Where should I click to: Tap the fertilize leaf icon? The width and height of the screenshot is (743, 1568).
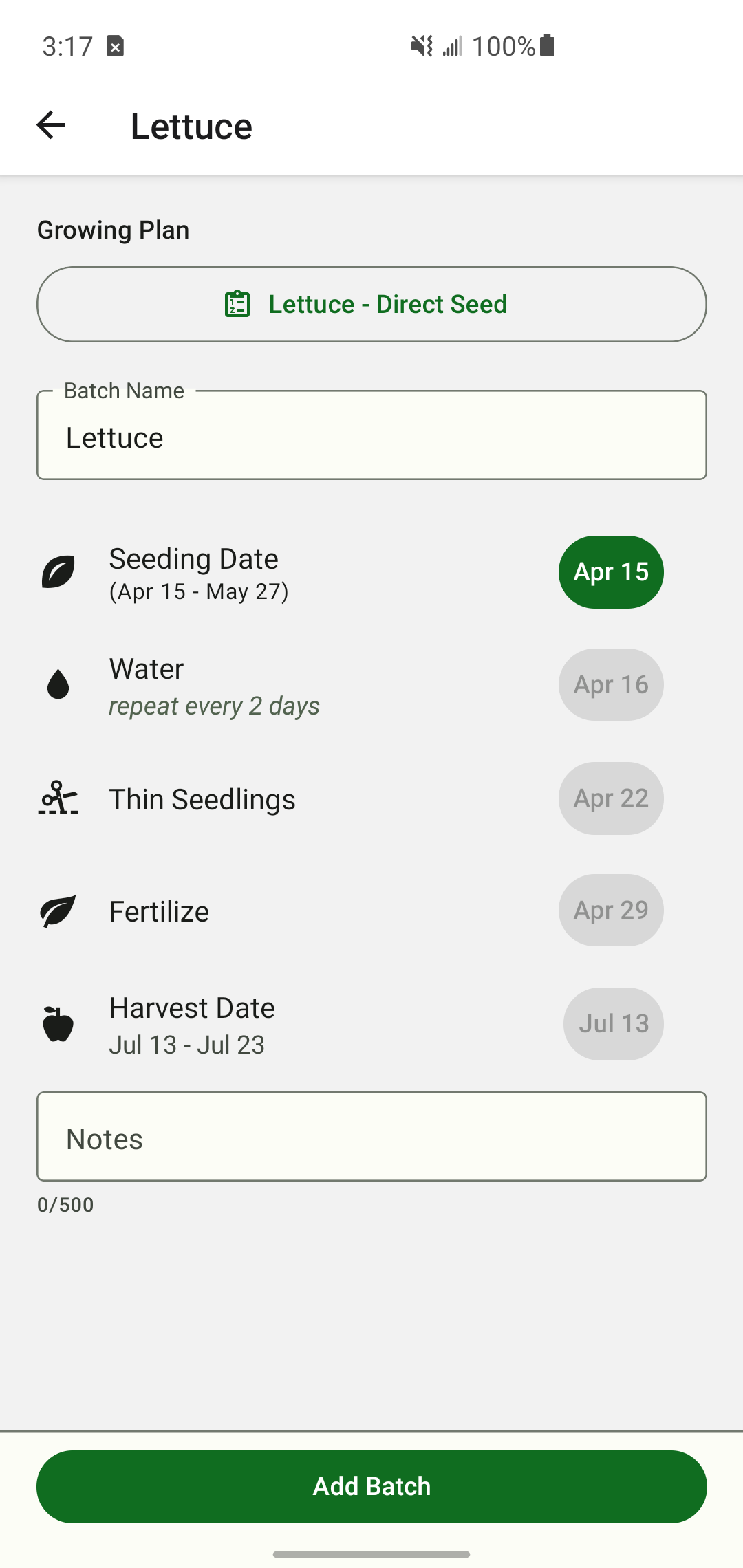coord(58,911)
